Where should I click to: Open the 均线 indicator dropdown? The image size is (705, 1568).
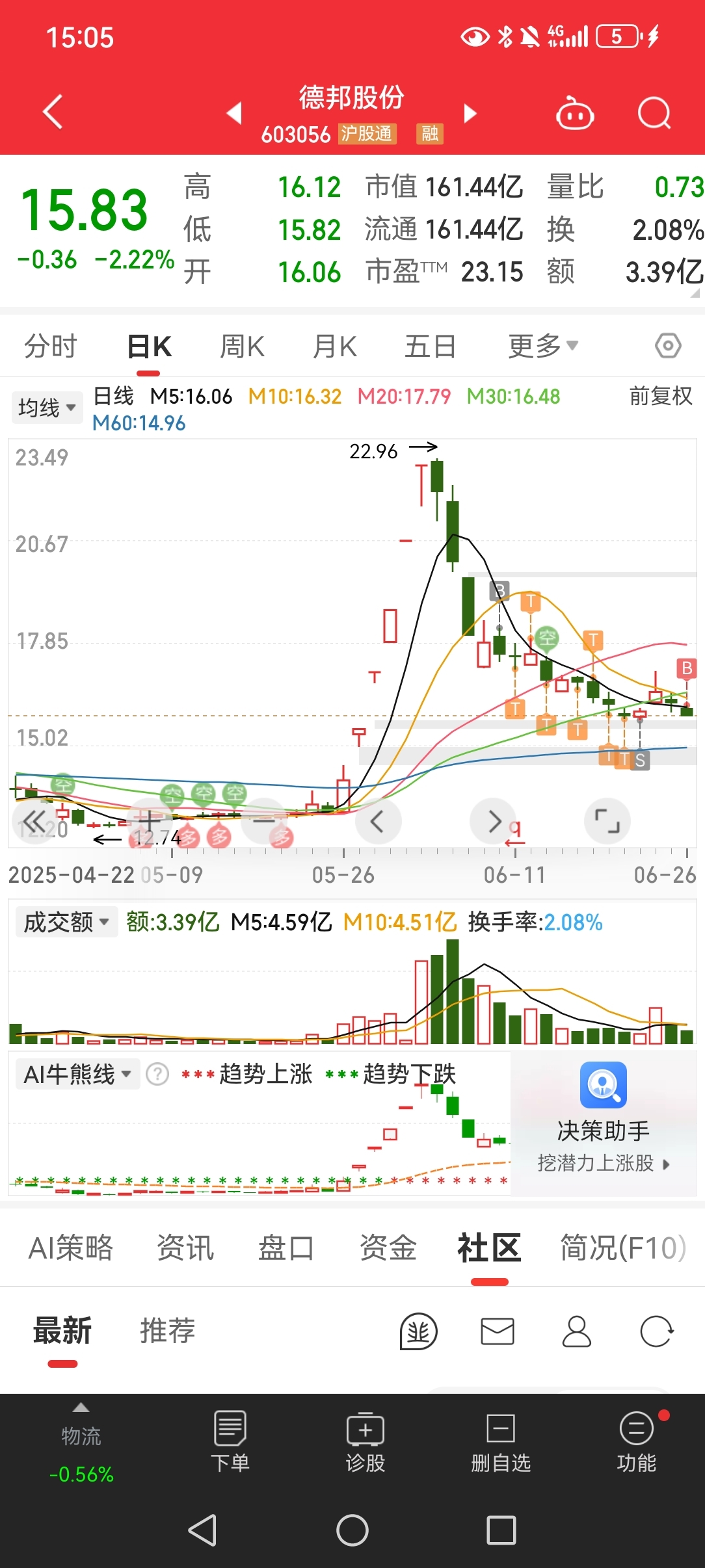pos(47,408)
